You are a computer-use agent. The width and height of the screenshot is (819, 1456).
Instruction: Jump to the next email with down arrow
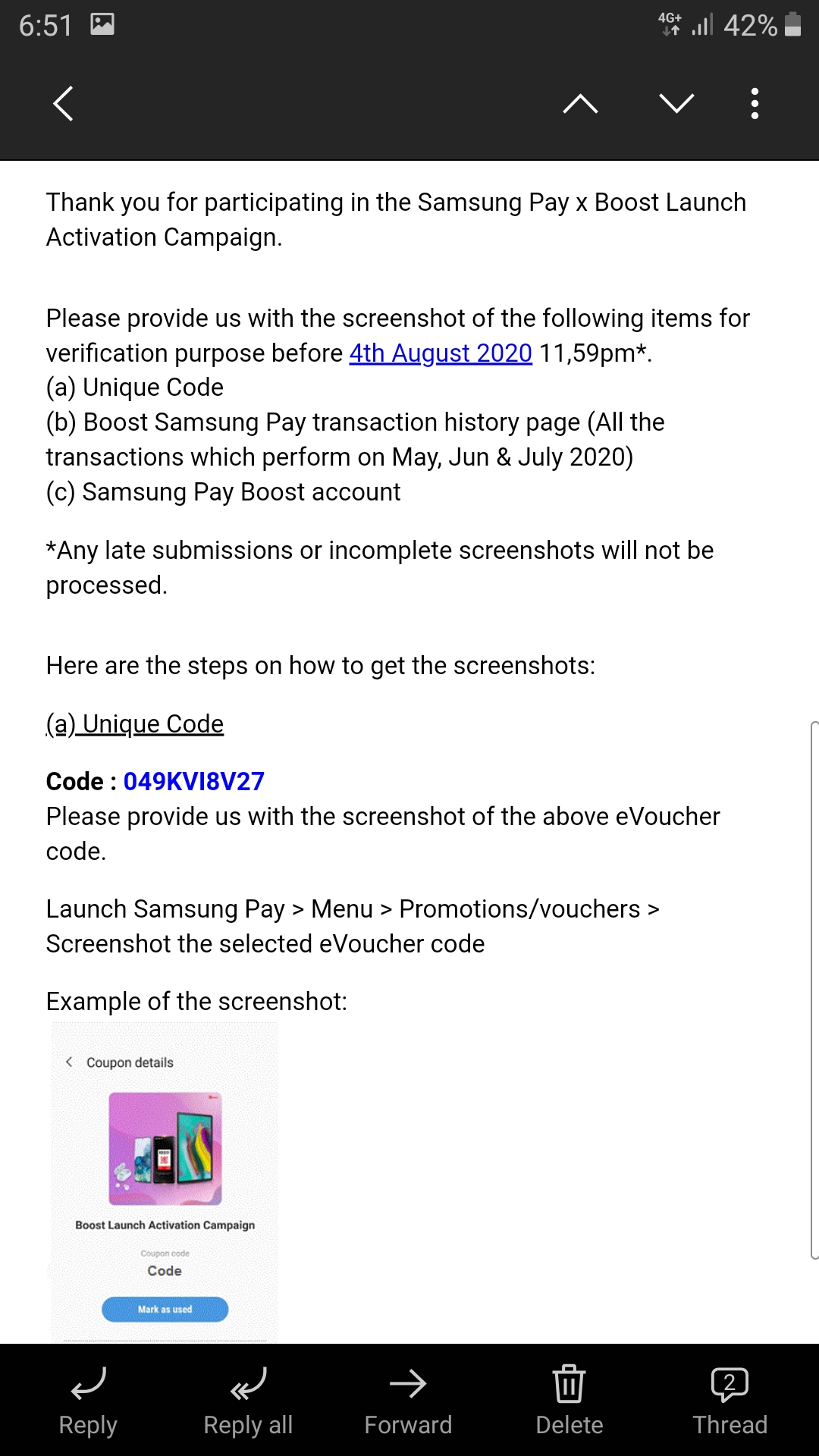tap(677, 103)
